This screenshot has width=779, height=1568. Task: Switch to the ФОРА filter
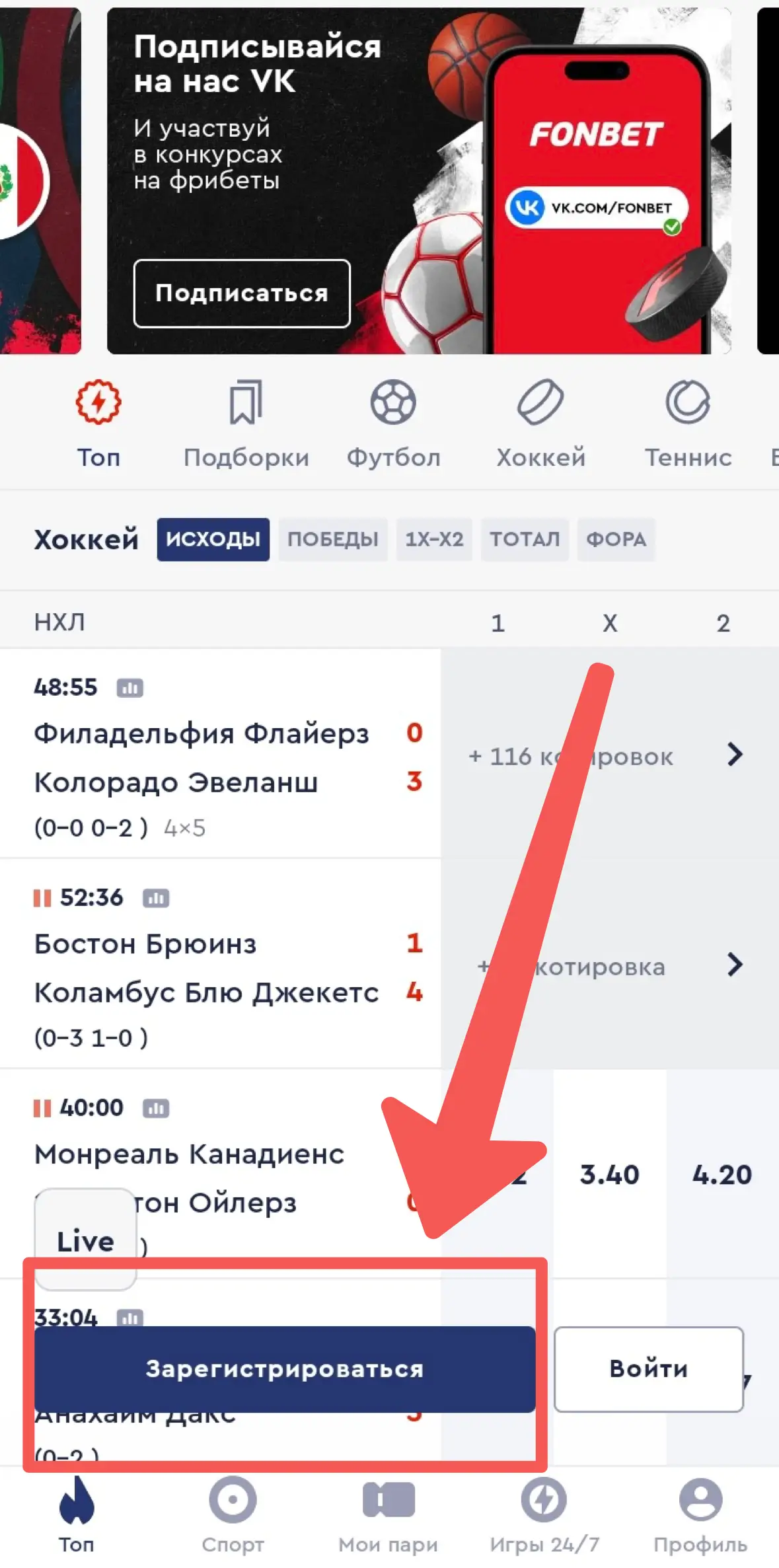click(616, 539)
